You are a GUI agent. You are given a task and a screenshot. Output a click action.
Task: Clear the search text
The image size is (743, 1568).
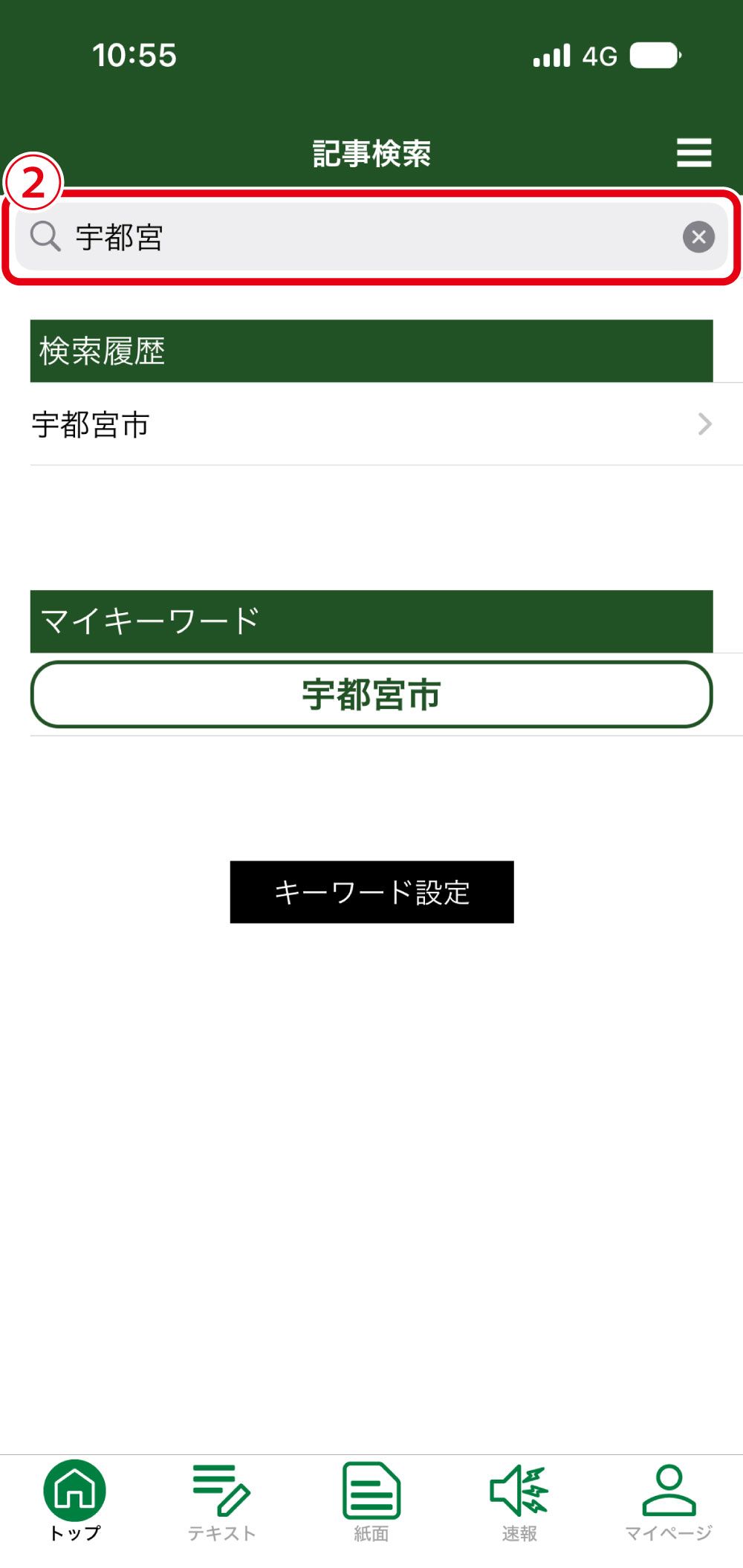[698, 237]
